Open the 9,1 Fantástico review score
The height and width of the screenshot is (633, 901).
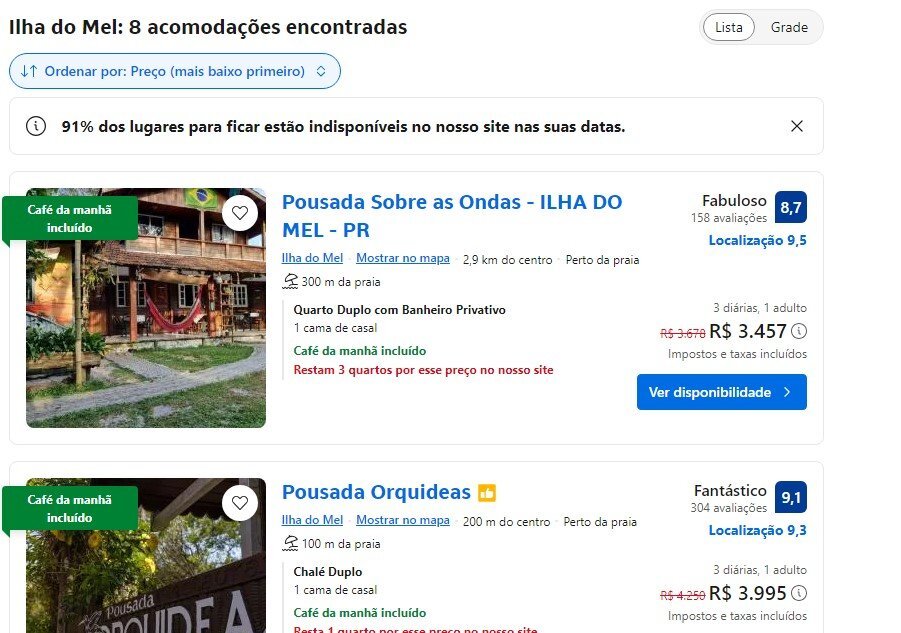tap(790, 498)
